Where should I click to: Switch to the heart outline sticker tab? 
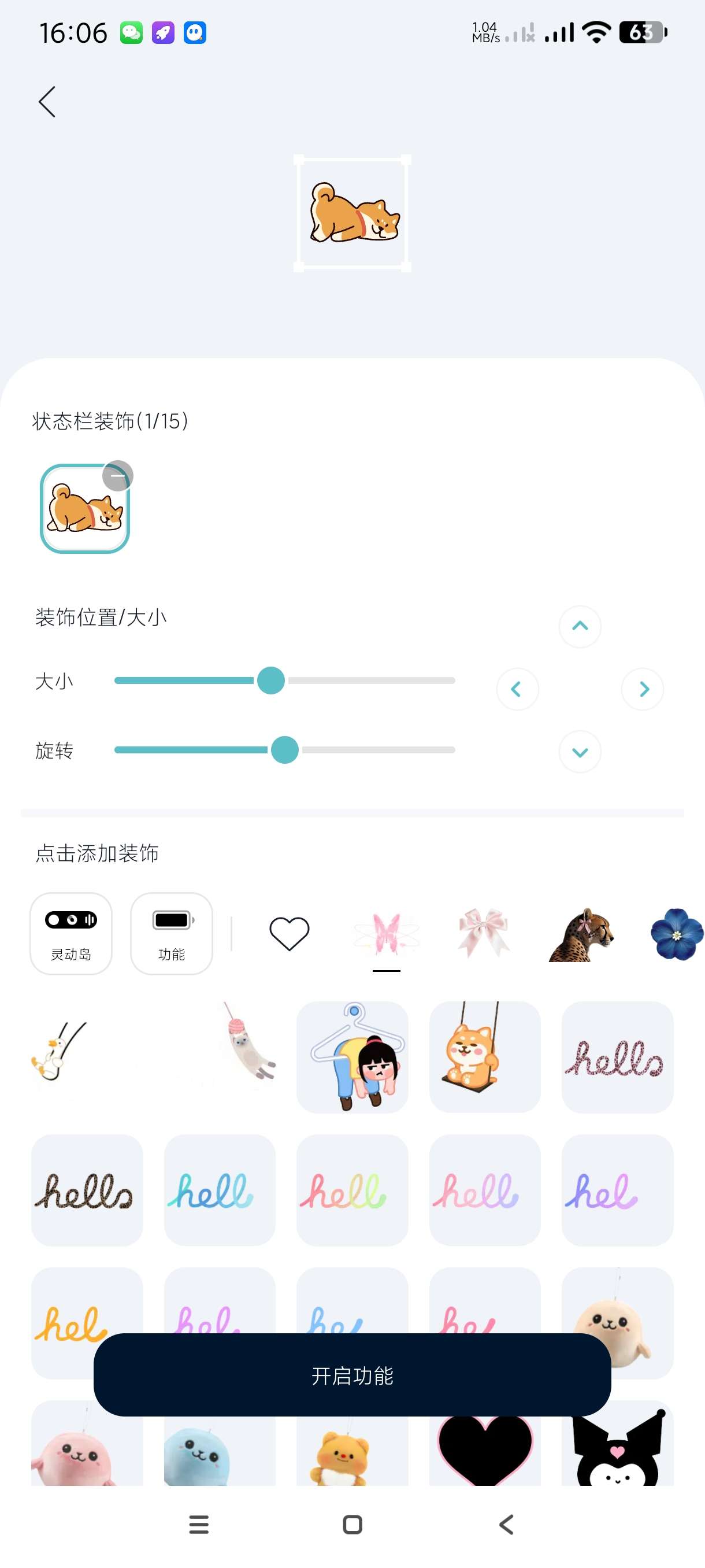pos(290,933)
